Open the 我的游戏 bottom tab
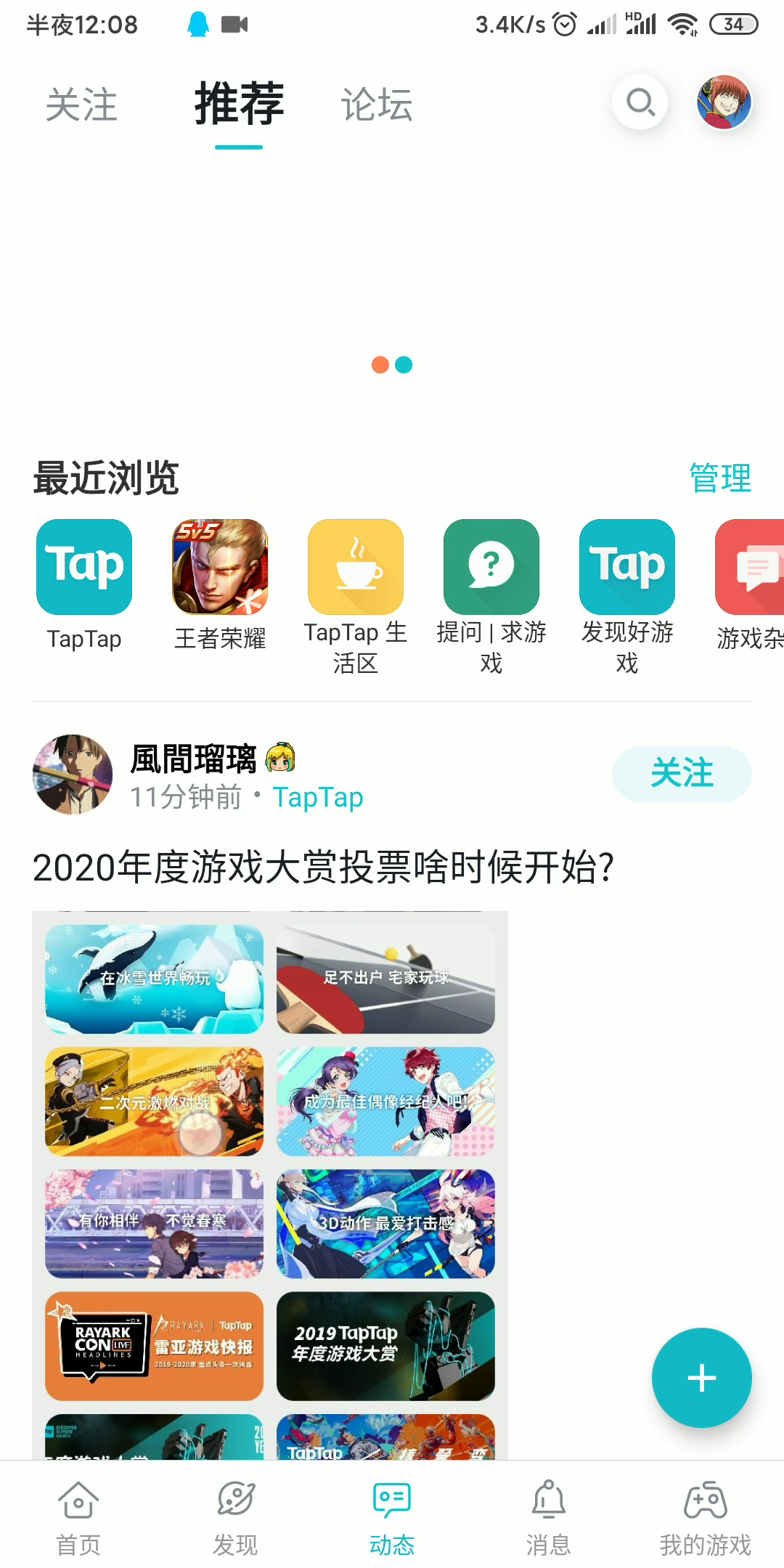This screenshot has height=1568, width=784. (706, 1518)
